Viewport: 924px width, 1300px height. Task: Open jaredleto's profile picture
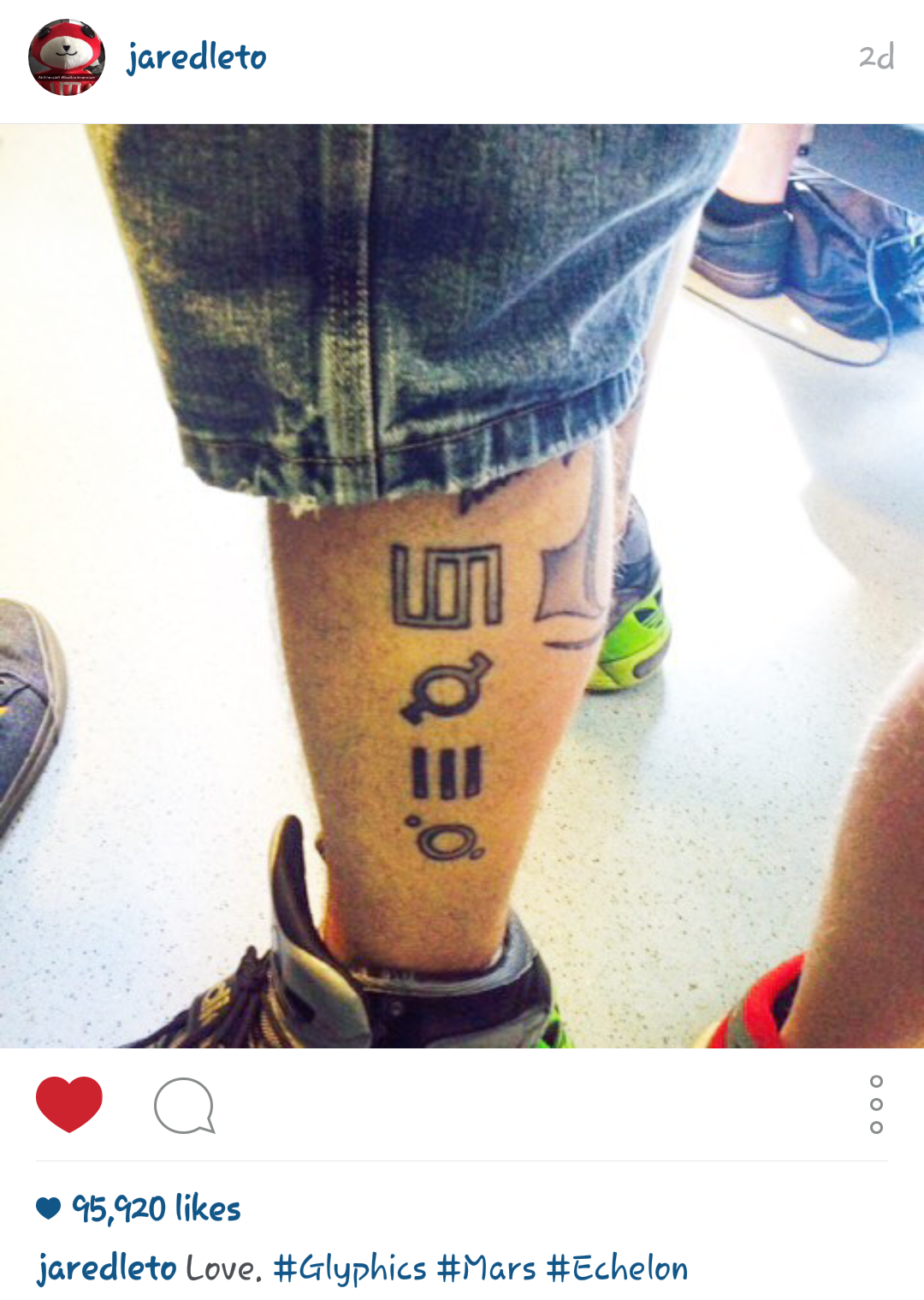[67, 57]
